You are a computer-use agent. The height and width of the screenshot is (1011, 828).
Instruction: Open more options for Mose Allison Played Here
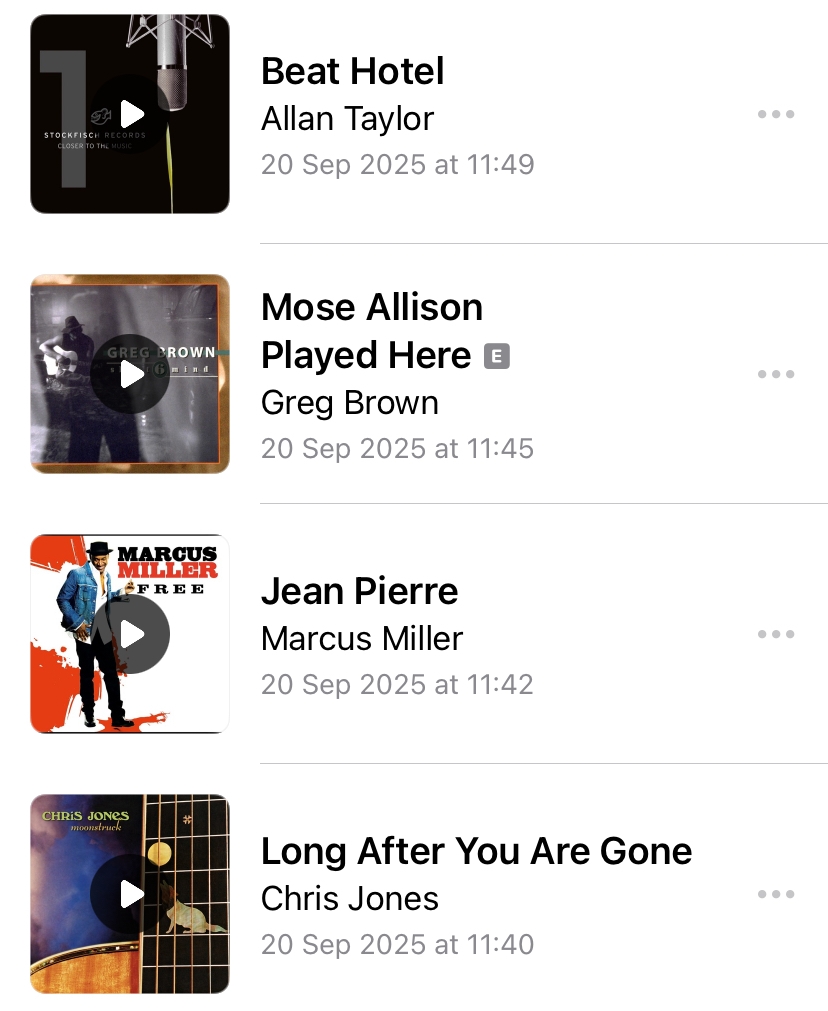pos(776,374)
